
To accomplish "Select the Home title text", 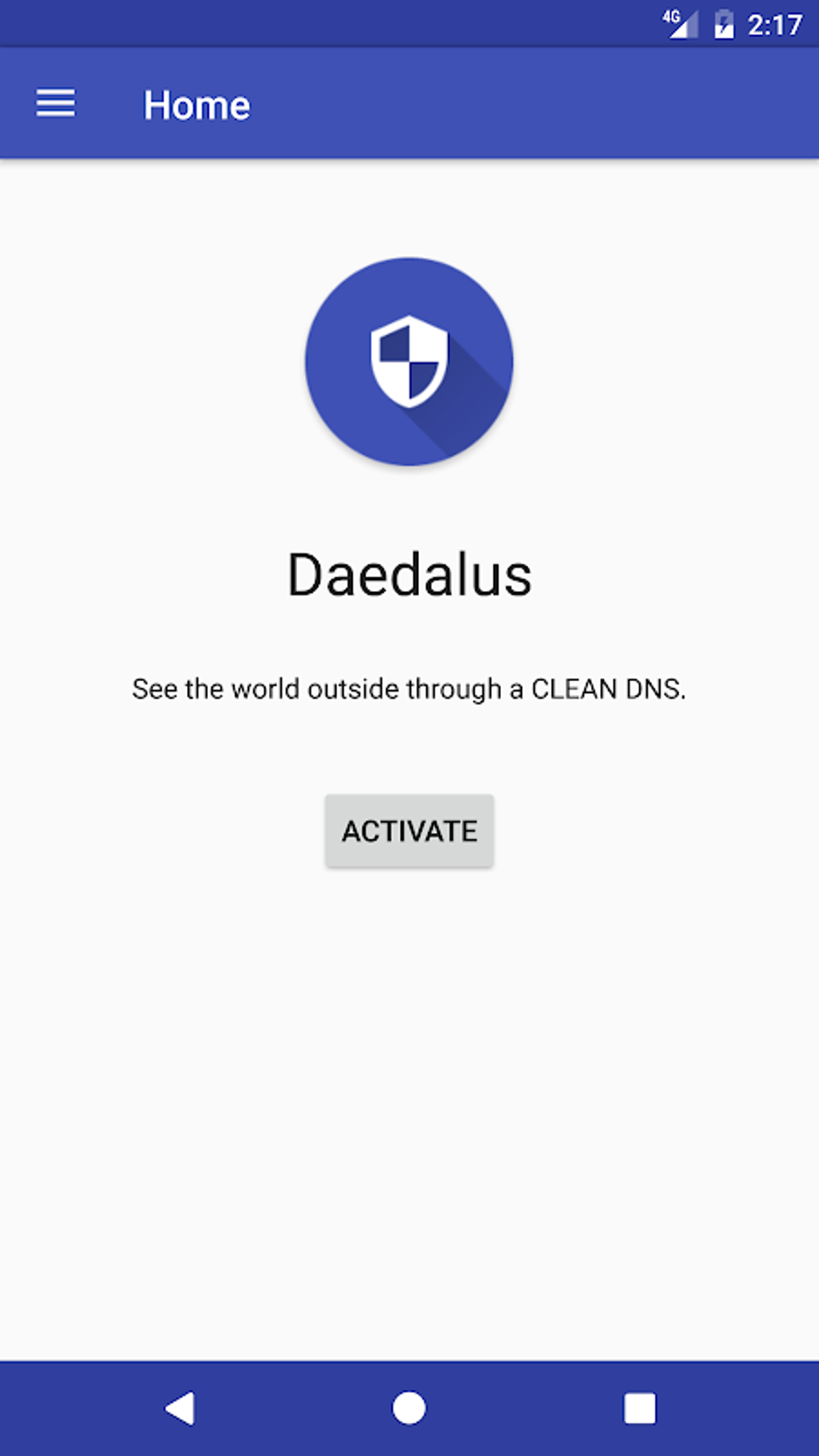I will (x=197, y=104).
